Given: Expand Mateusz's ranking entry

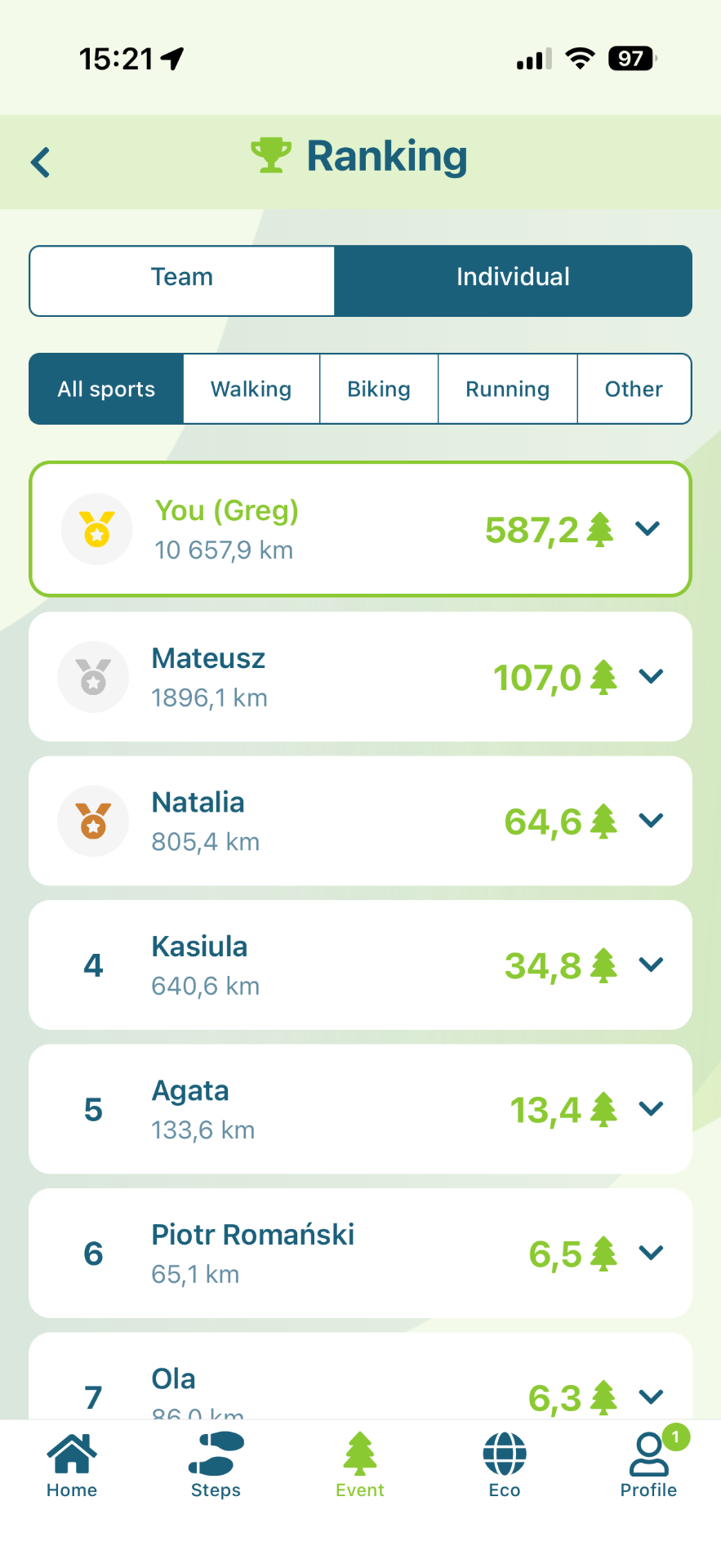Looking at the screenshot, I should click(651, 676).
